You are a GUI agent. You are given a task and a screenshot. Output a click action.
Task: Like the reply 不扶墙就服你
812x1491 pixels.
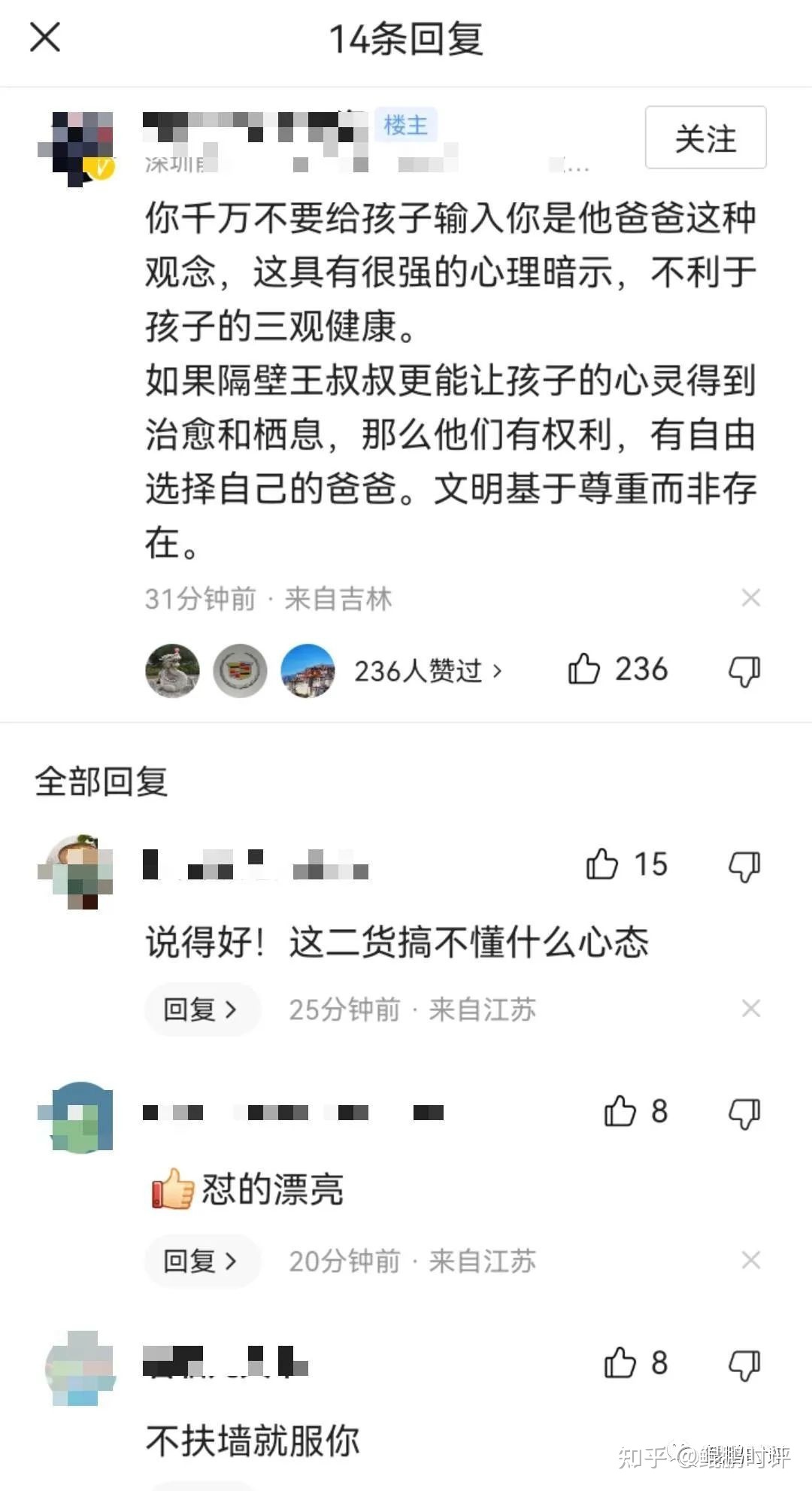[620, 1363]
